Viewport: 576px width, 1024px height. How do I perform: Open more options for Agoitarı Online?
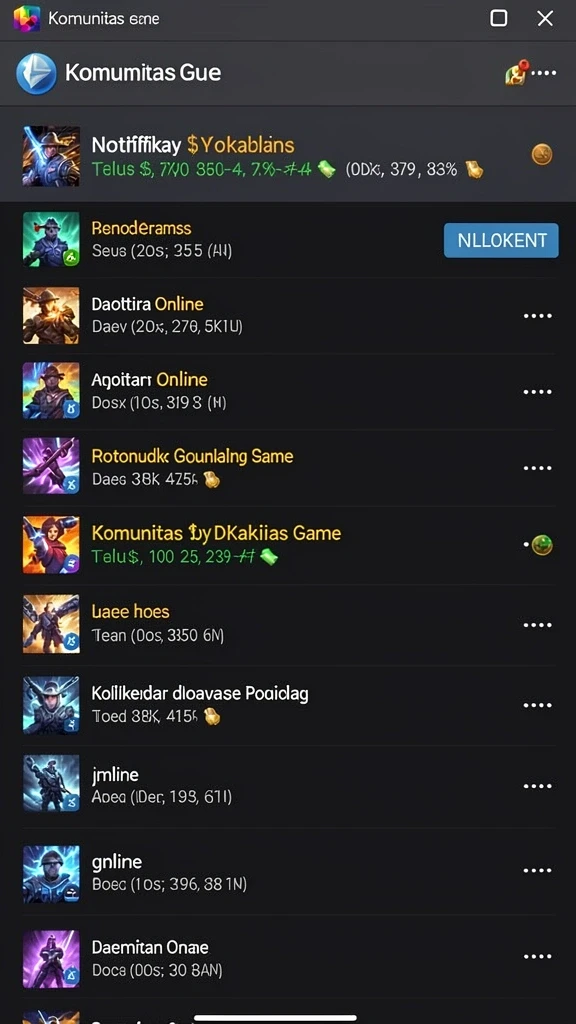(x=538, y=392)
